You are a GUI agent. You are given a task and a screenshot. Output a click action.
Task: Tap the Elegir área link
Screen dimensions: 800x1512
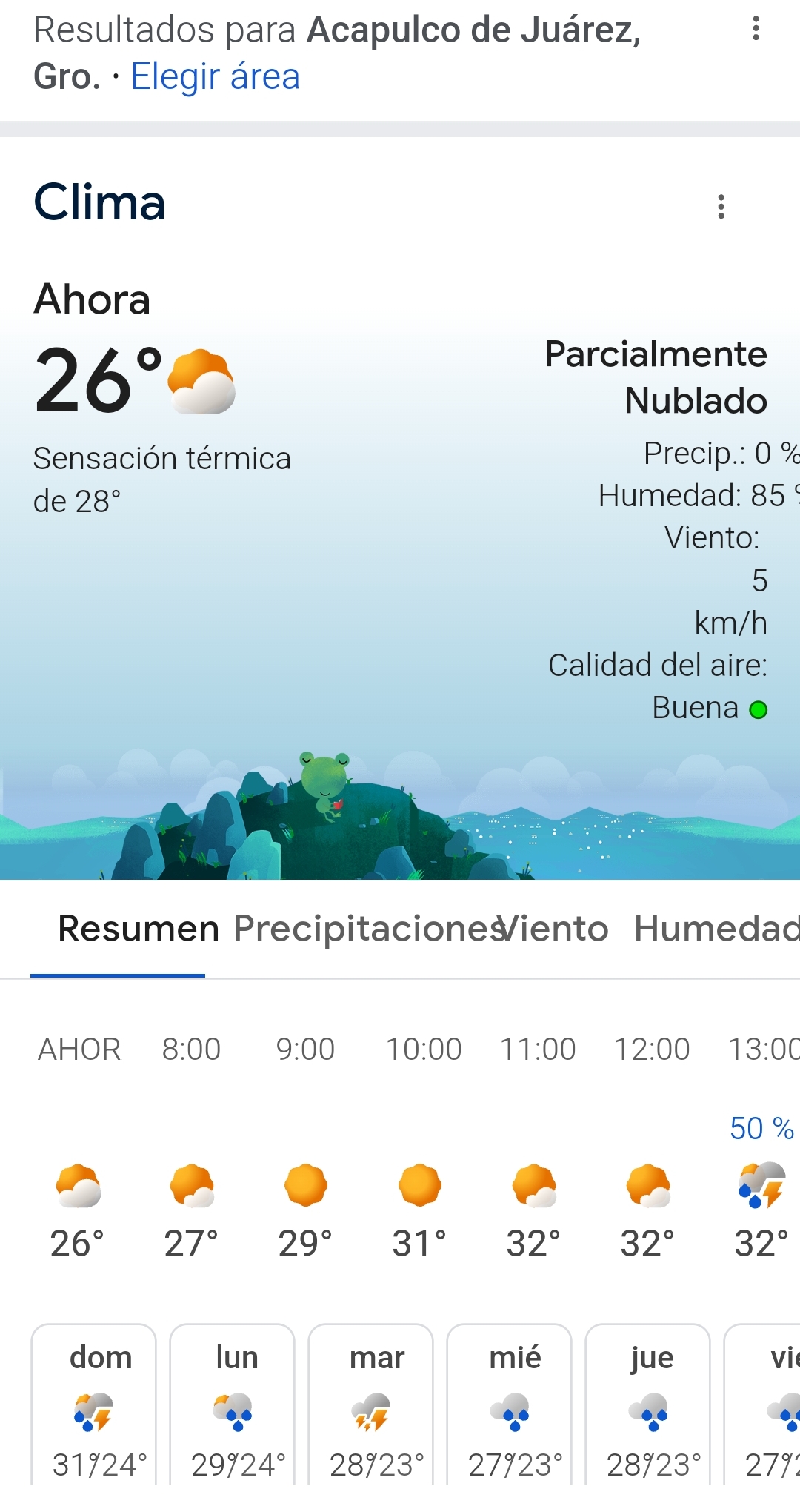(x=215, y=76)
